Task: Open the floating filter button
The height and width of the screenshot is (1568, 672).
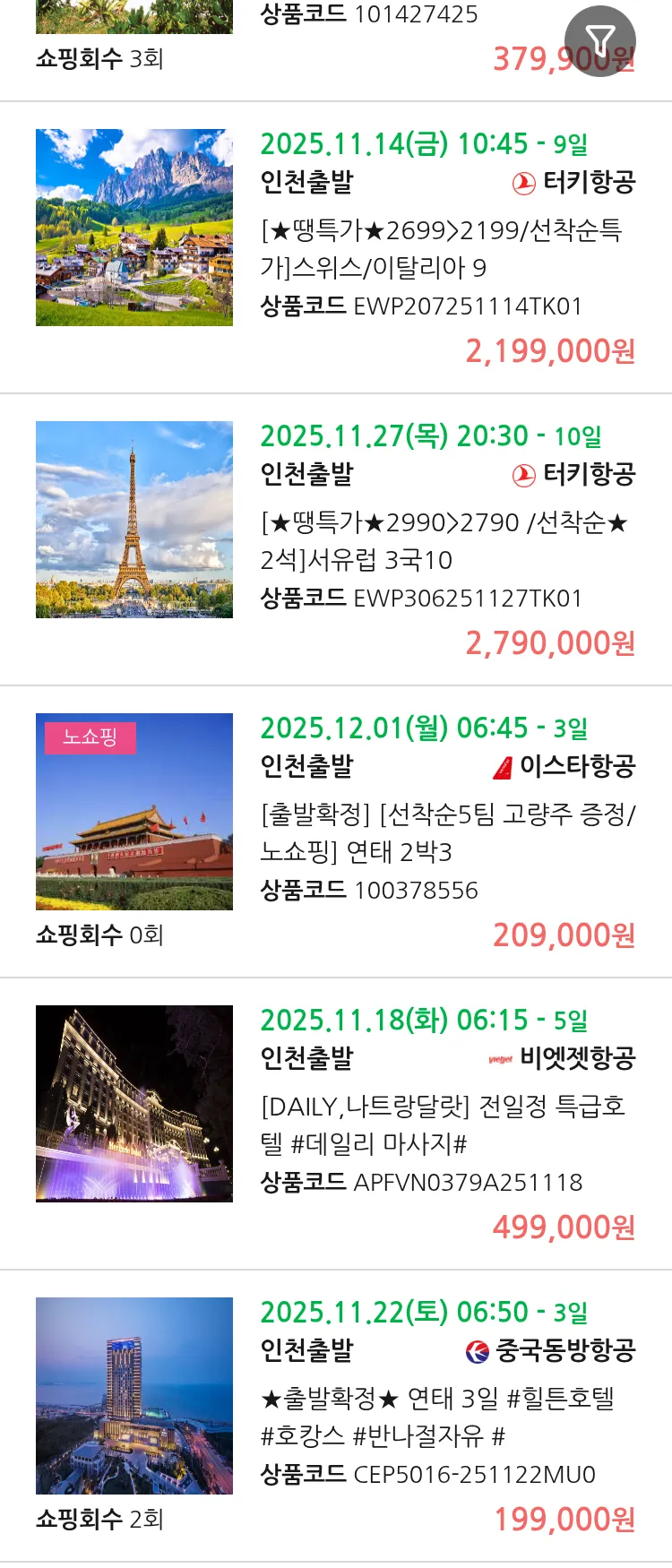Action: [599, 40]
